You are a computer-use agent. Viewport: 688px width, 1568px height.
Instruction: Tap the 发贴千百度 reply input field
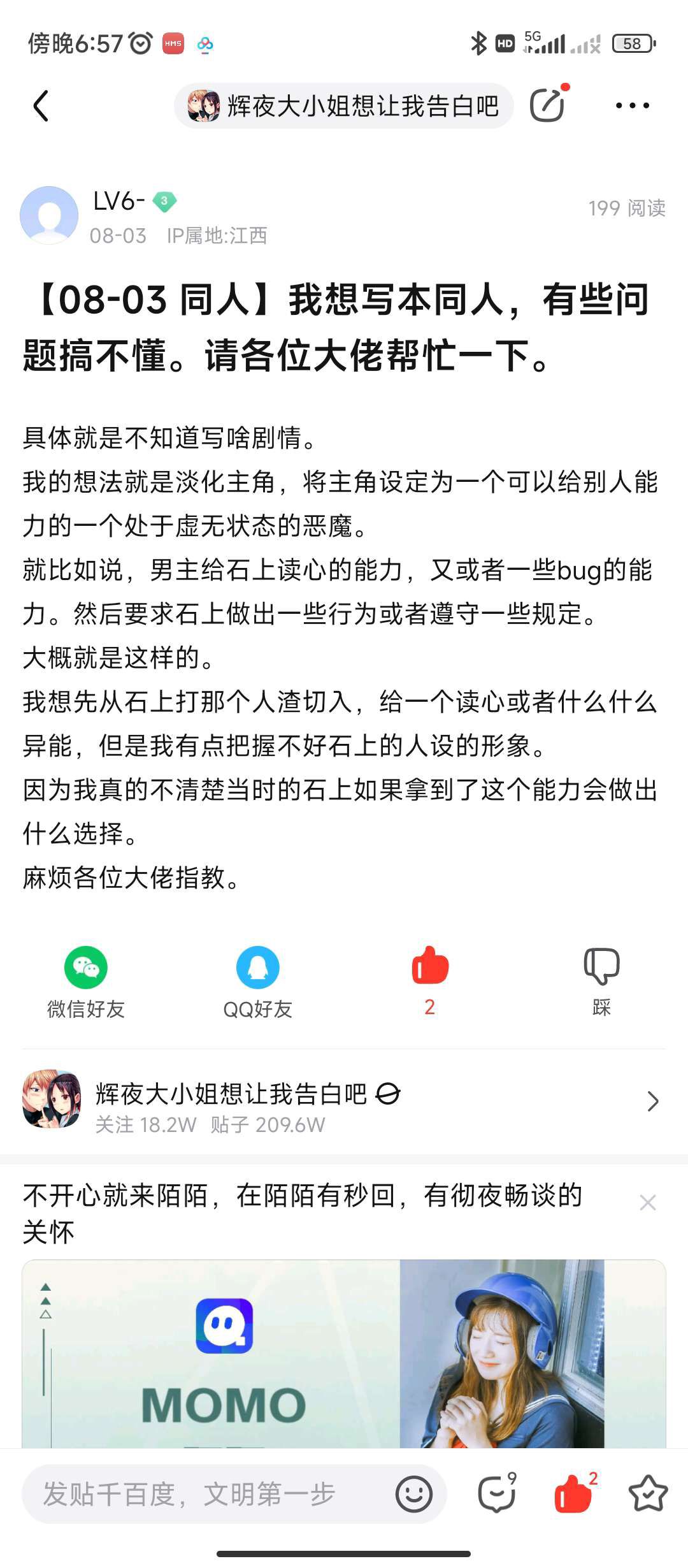204,1494
